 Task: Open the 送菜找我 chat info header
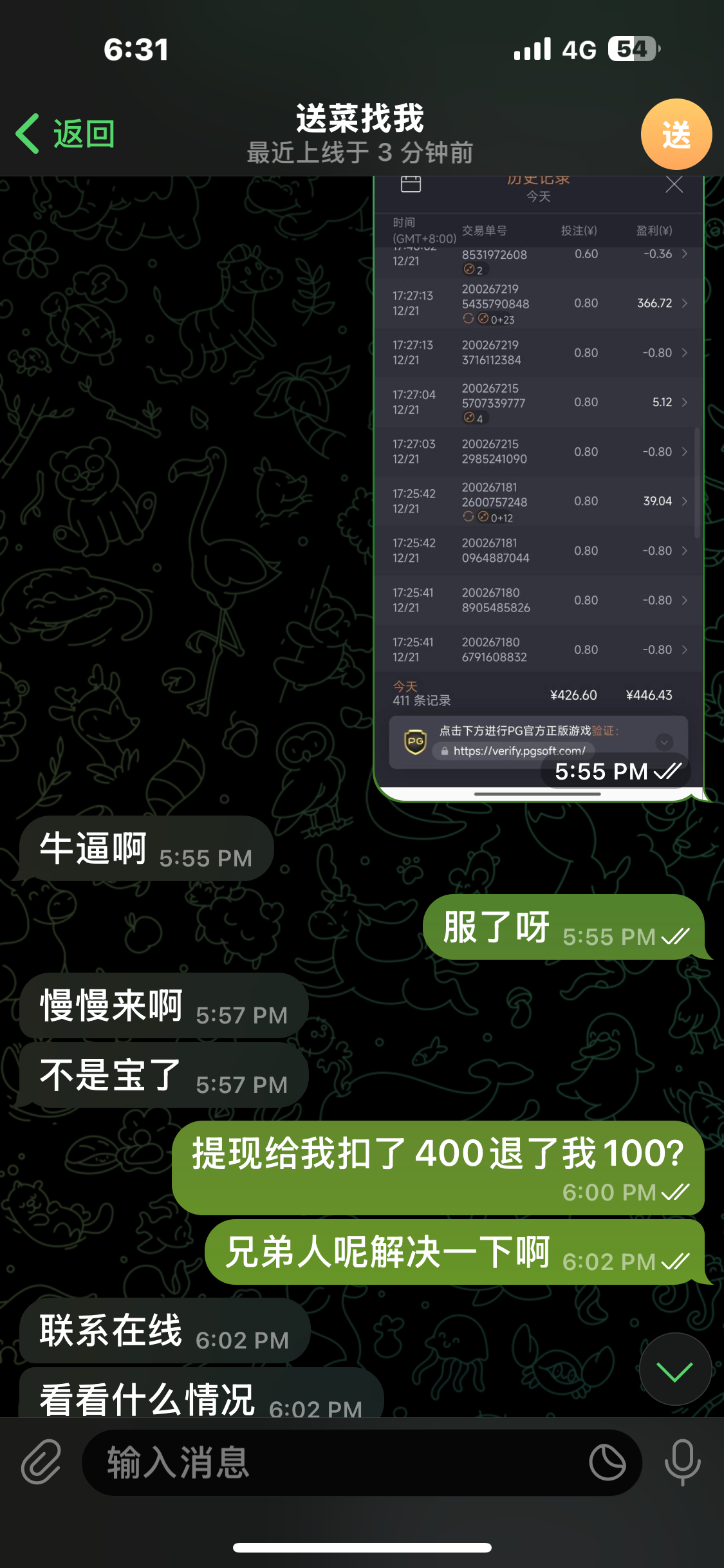point(360,133)
